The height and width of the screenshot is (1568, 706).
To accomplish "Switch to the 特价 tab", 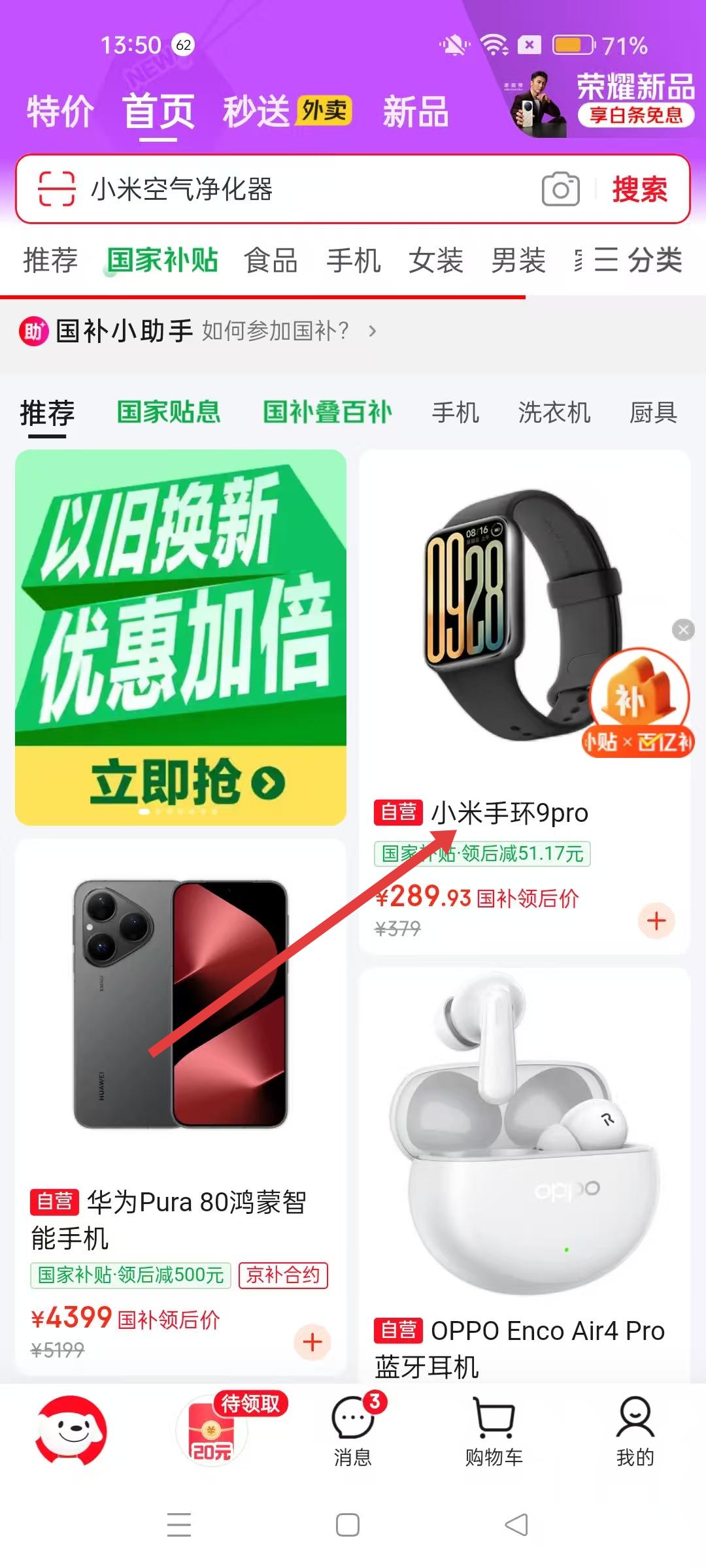I will (60, 111).
